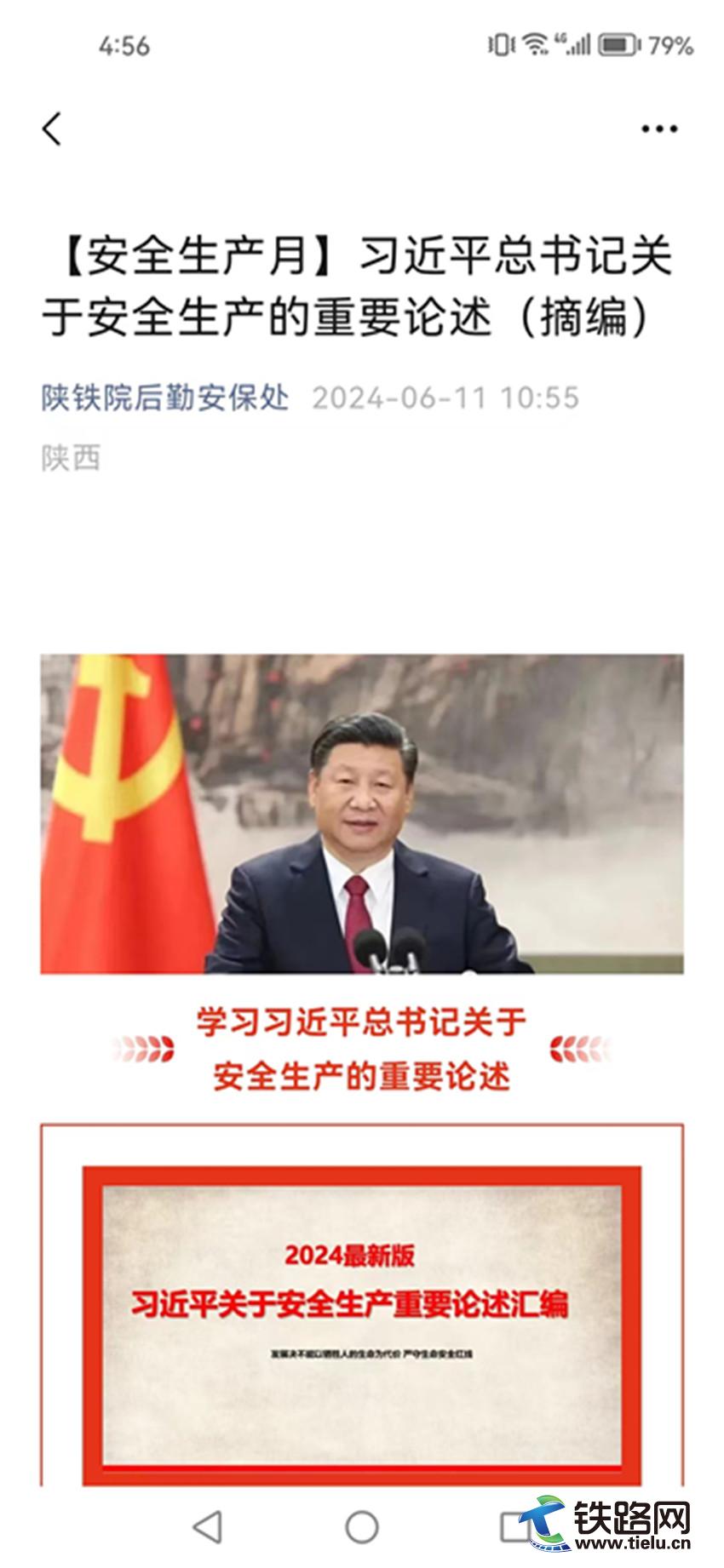This screenshot has height=1568, width=724.
Task: Open the header photo in the article
Action: (362, 813)
